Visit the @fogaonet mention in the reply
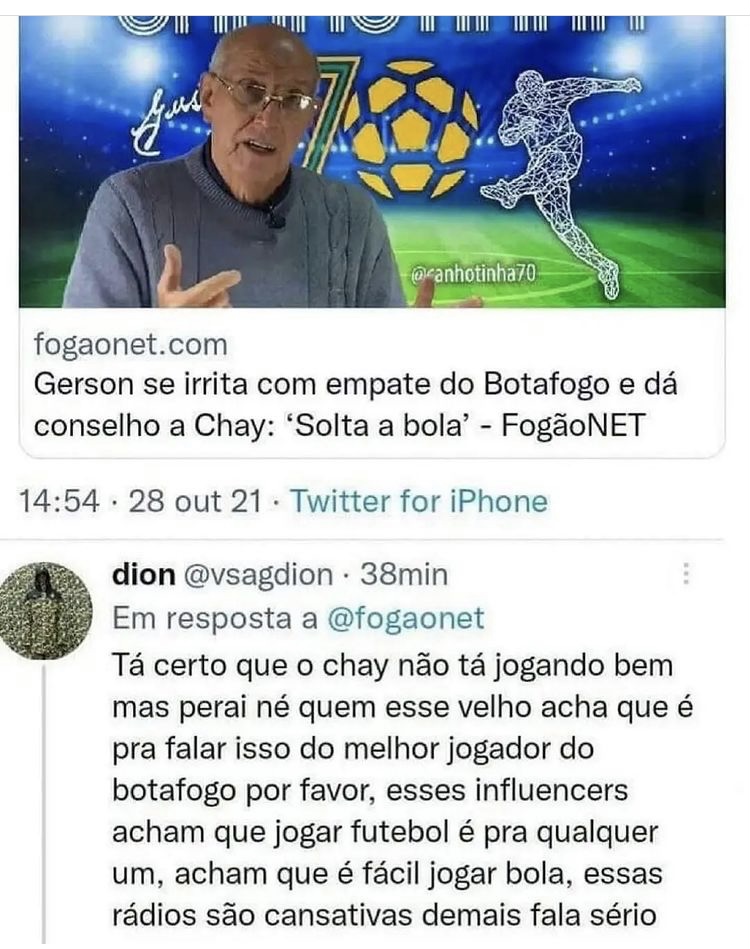The height and width of the screenshot is (949, 750). (405, 618)
